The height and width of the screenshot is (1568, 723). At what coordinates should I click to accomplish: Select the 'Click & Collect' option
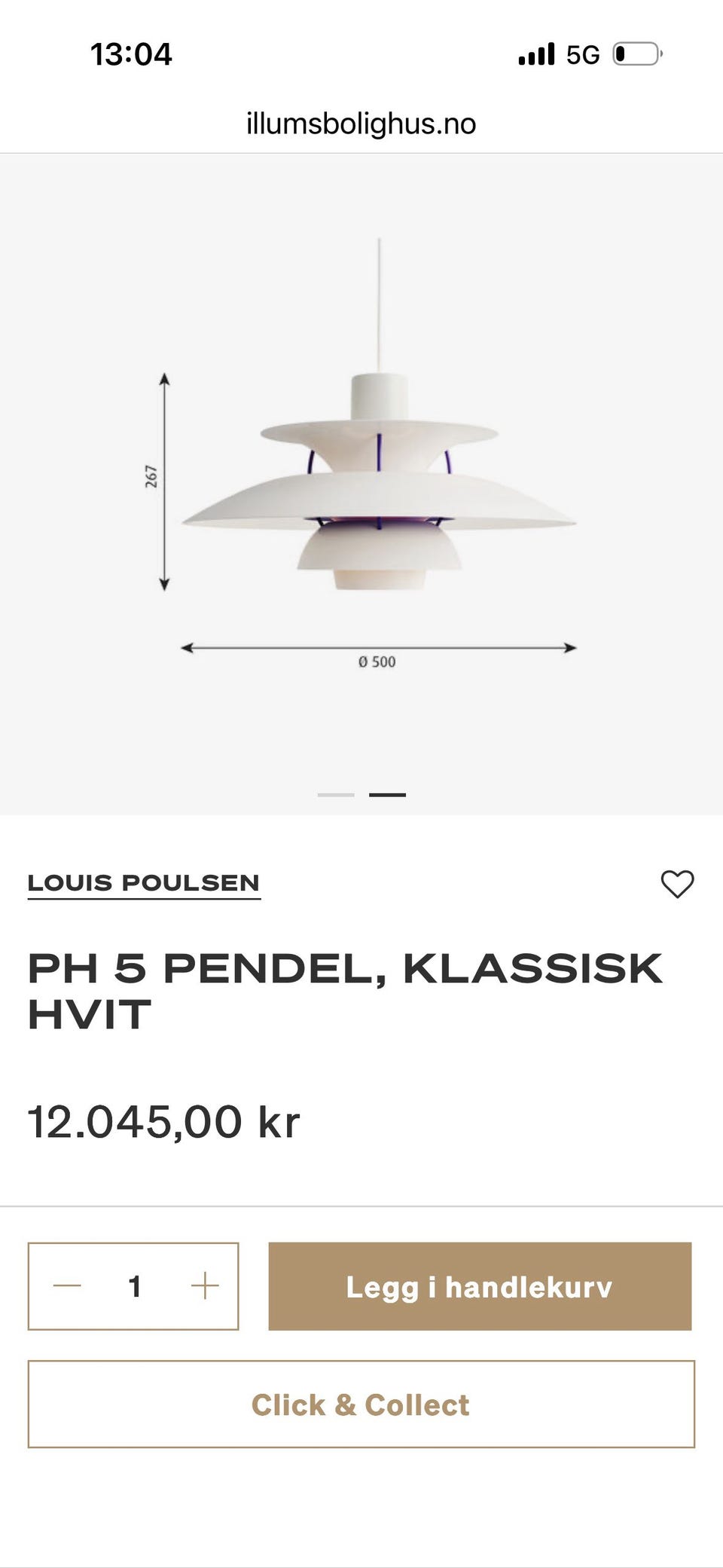361,1404
